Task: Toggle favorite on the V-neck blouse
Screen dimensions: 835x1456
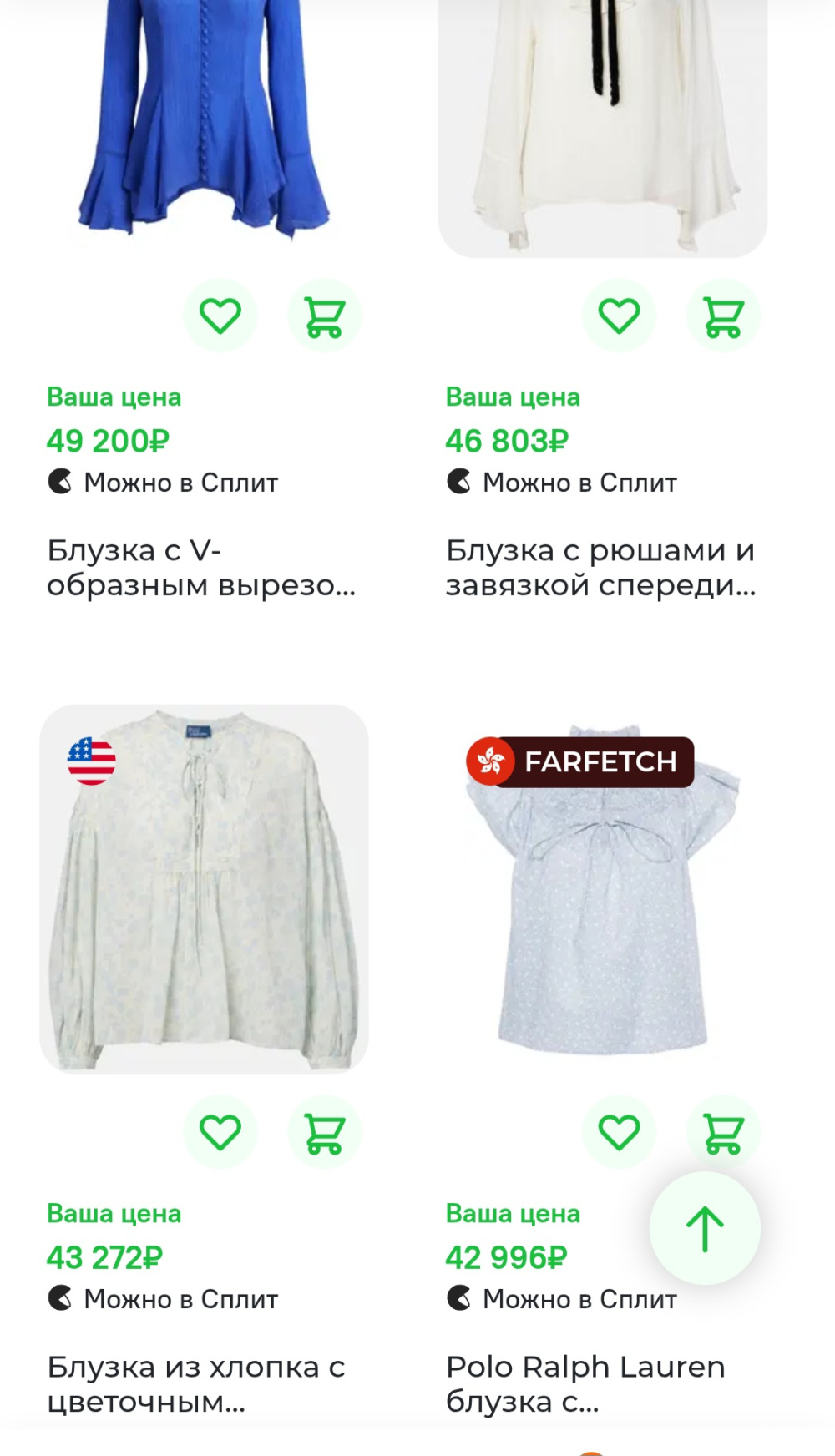Action: (x=220, y=315)
